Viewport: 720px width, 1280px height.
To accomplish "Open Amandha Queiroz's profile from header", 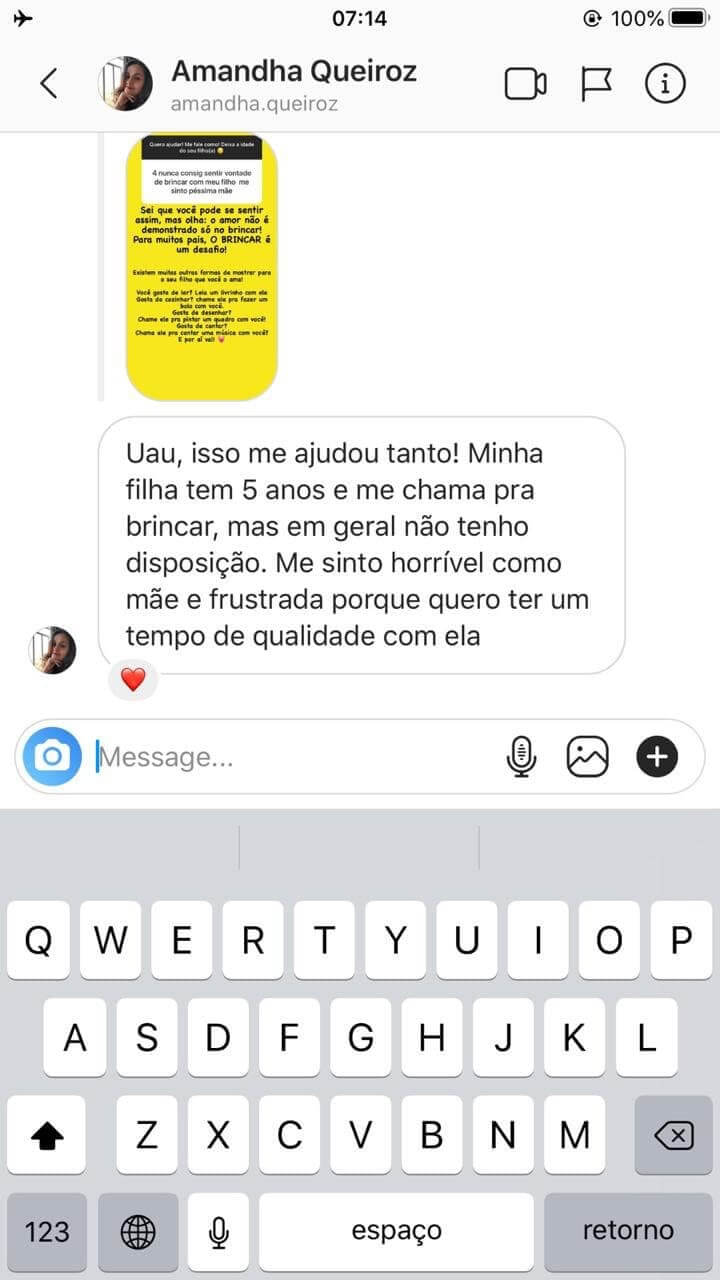I will click(293, 72).
